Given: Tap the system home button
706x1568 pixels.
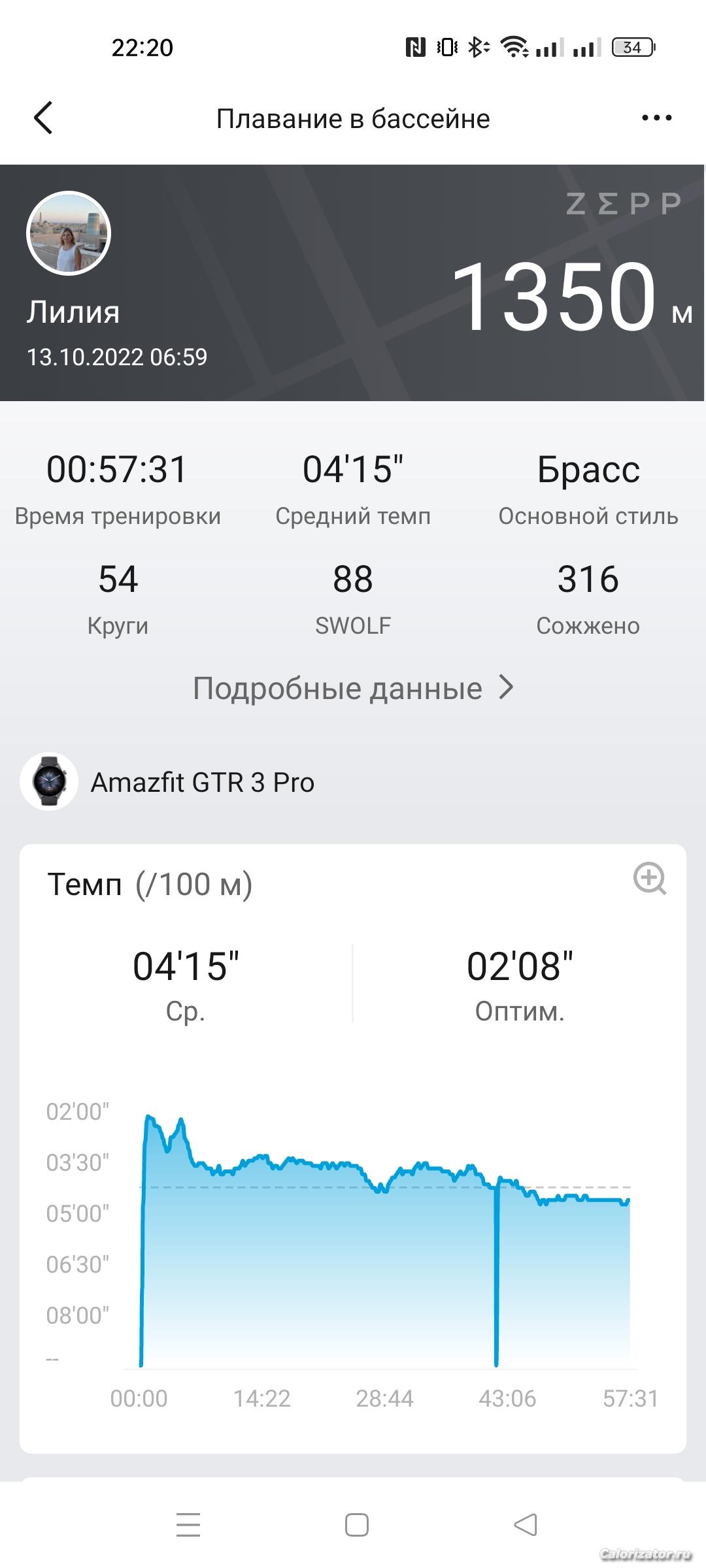Looking at the screenshot, I should coord(356,1525).
